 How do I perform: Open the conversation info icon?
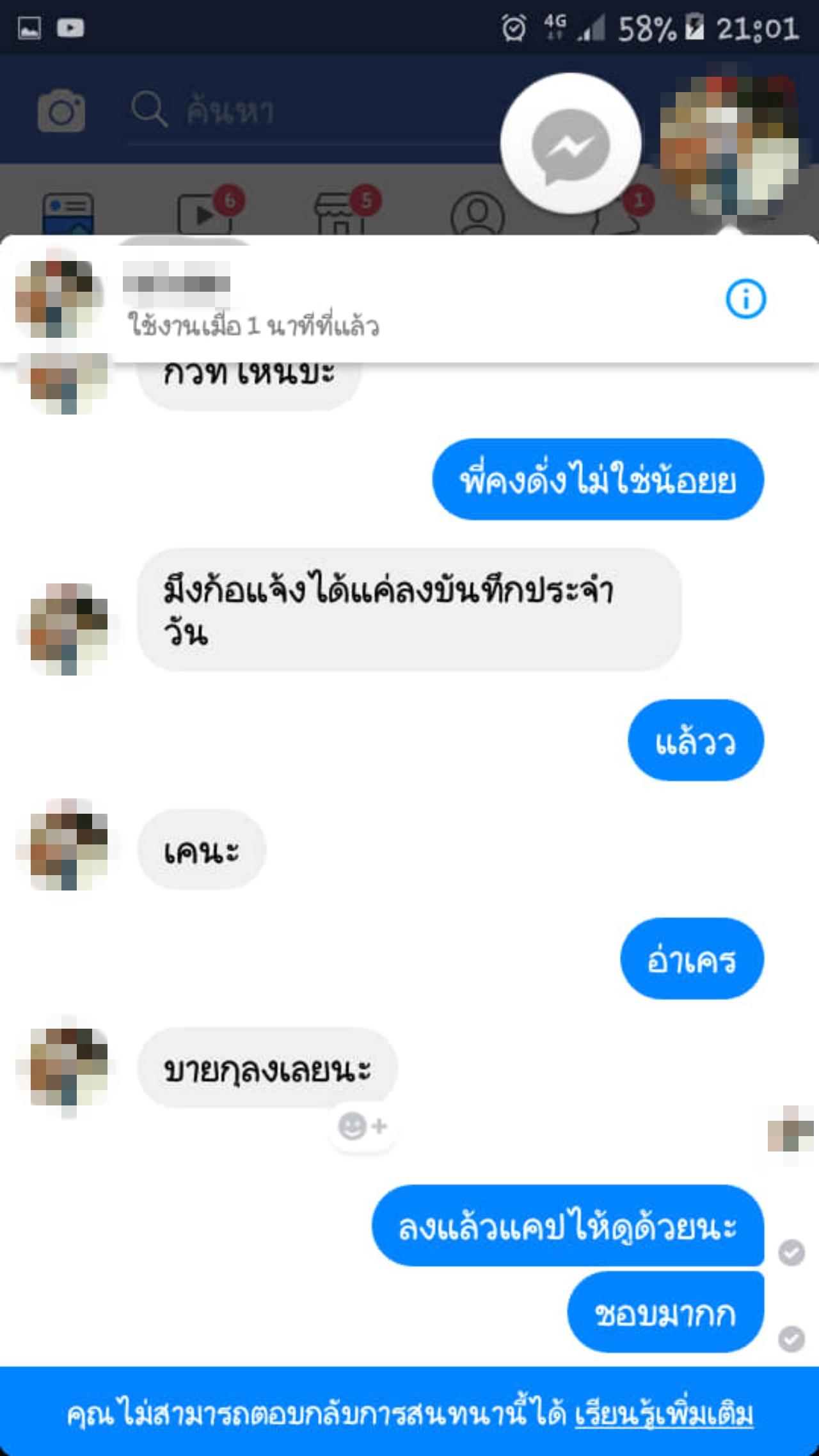[745, 299]
